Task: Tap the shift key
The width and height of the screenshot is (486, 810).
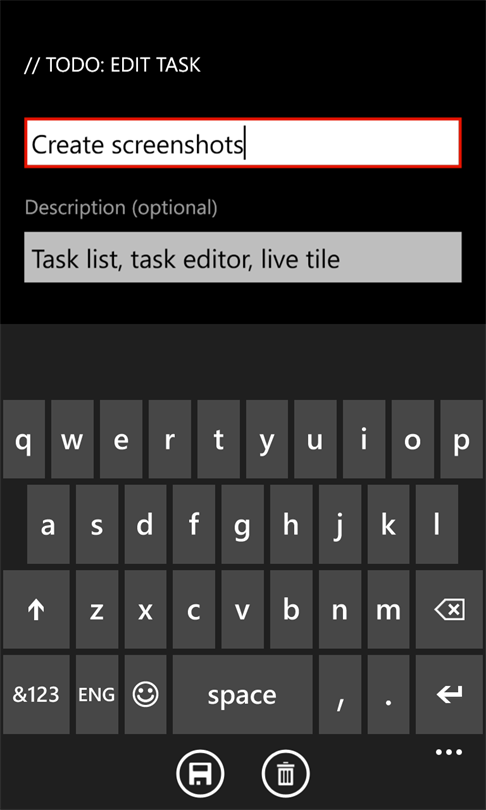Action: 36,609
